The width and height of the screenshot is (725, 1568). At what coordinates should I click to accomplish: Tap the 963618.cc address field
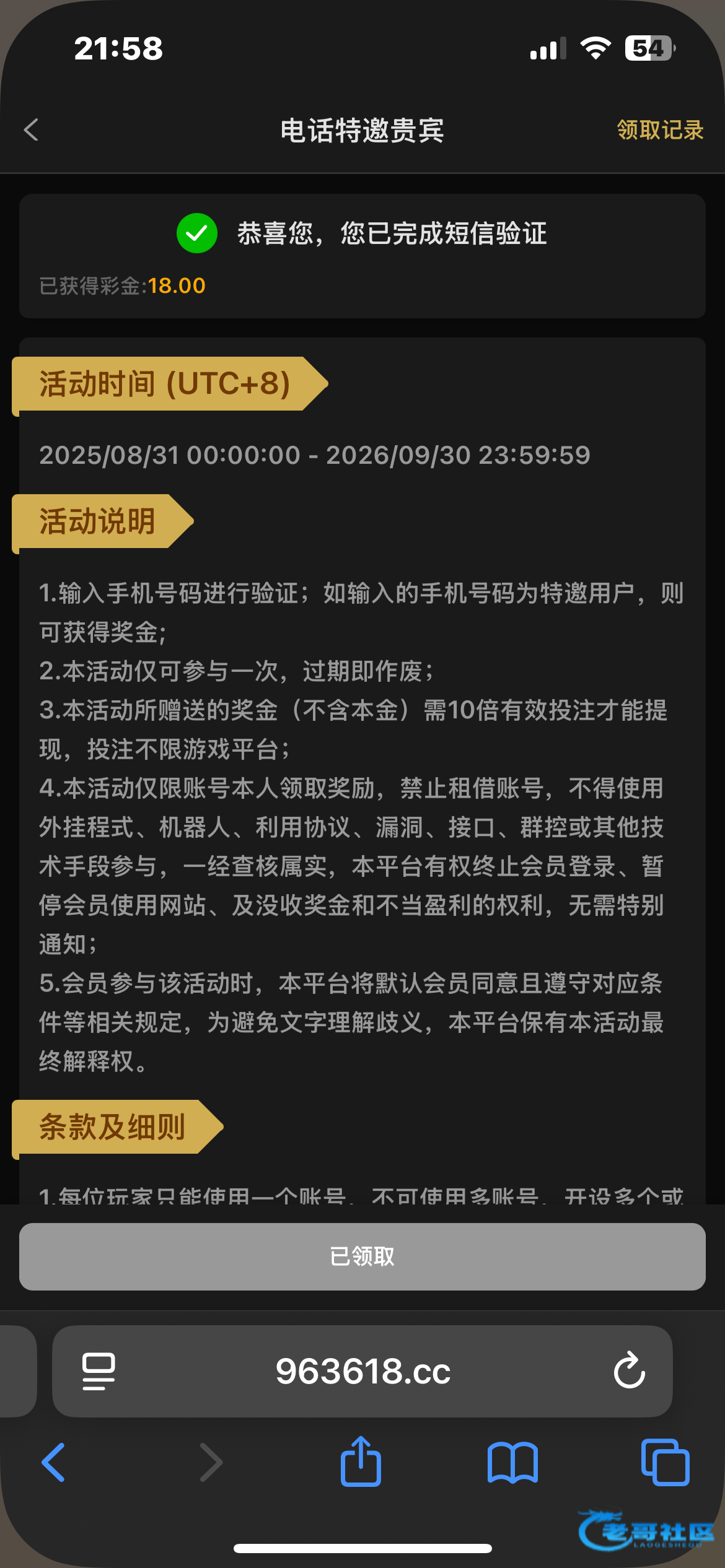(362, 1371)
